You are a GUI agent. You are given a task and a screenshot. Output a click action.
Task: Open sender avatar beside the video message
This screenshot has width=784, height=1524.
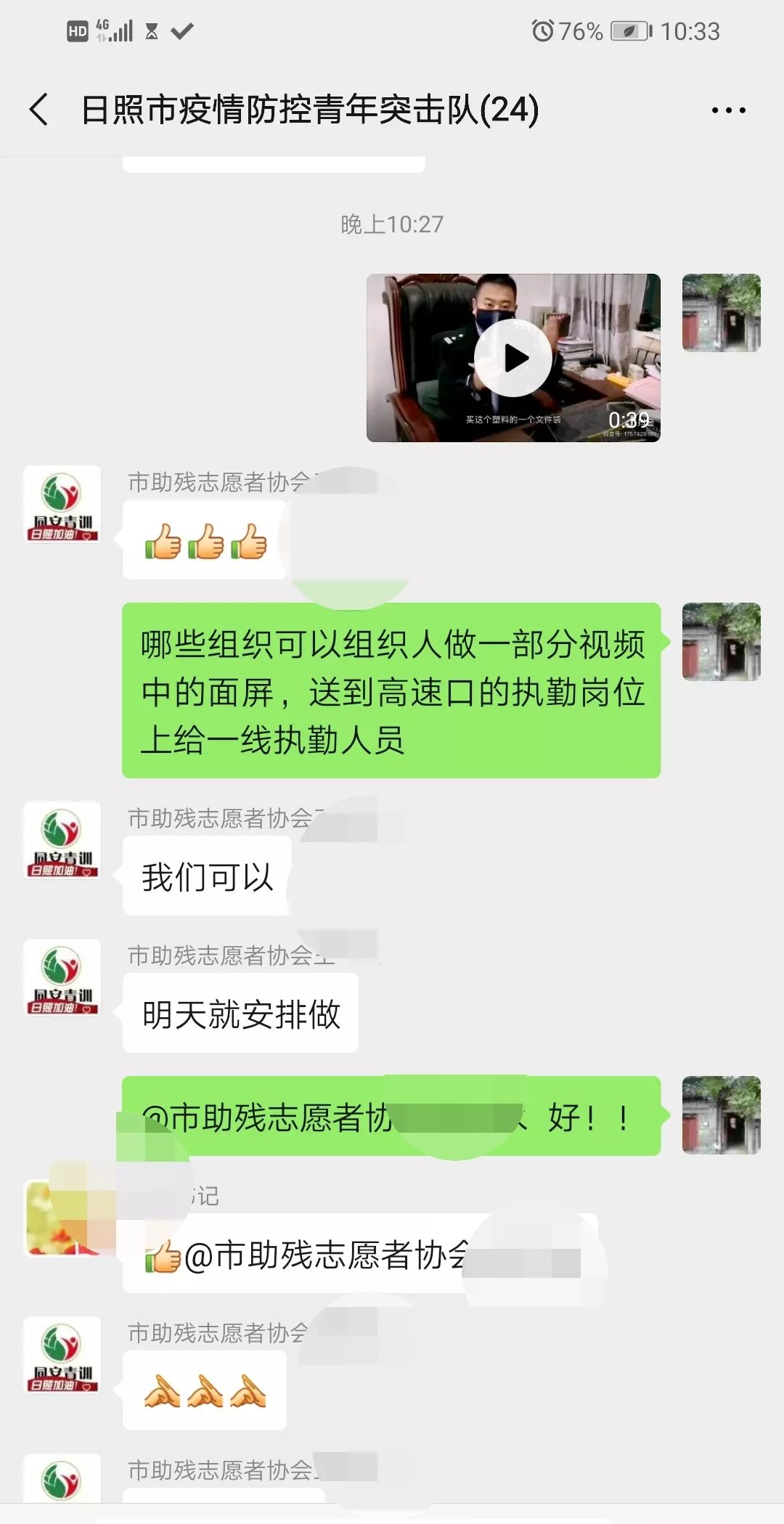click(x=722, y=313)
